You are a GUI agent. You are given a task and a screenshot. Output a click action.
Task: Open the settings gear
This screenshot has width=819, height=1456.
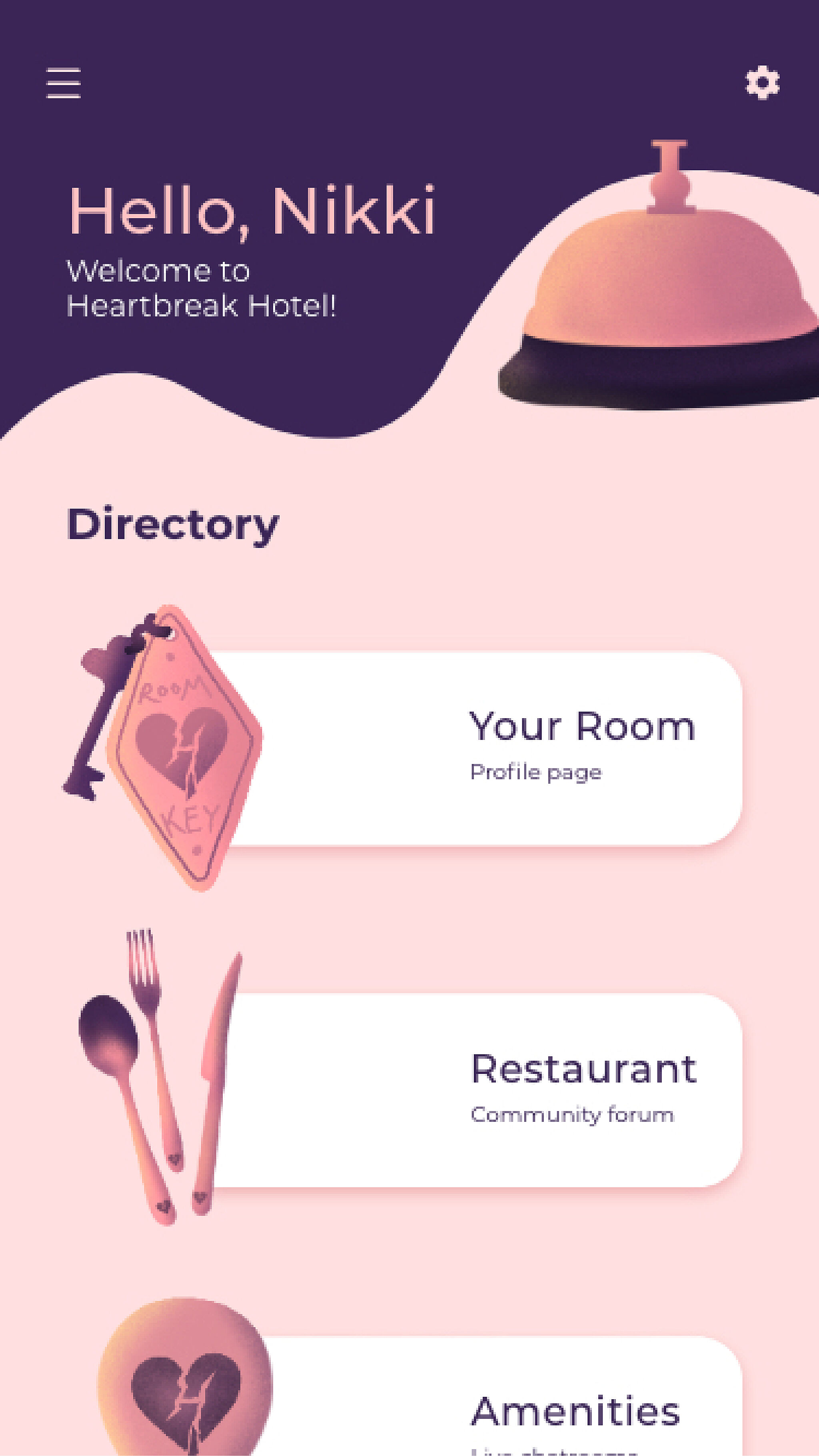coord(762,83)
